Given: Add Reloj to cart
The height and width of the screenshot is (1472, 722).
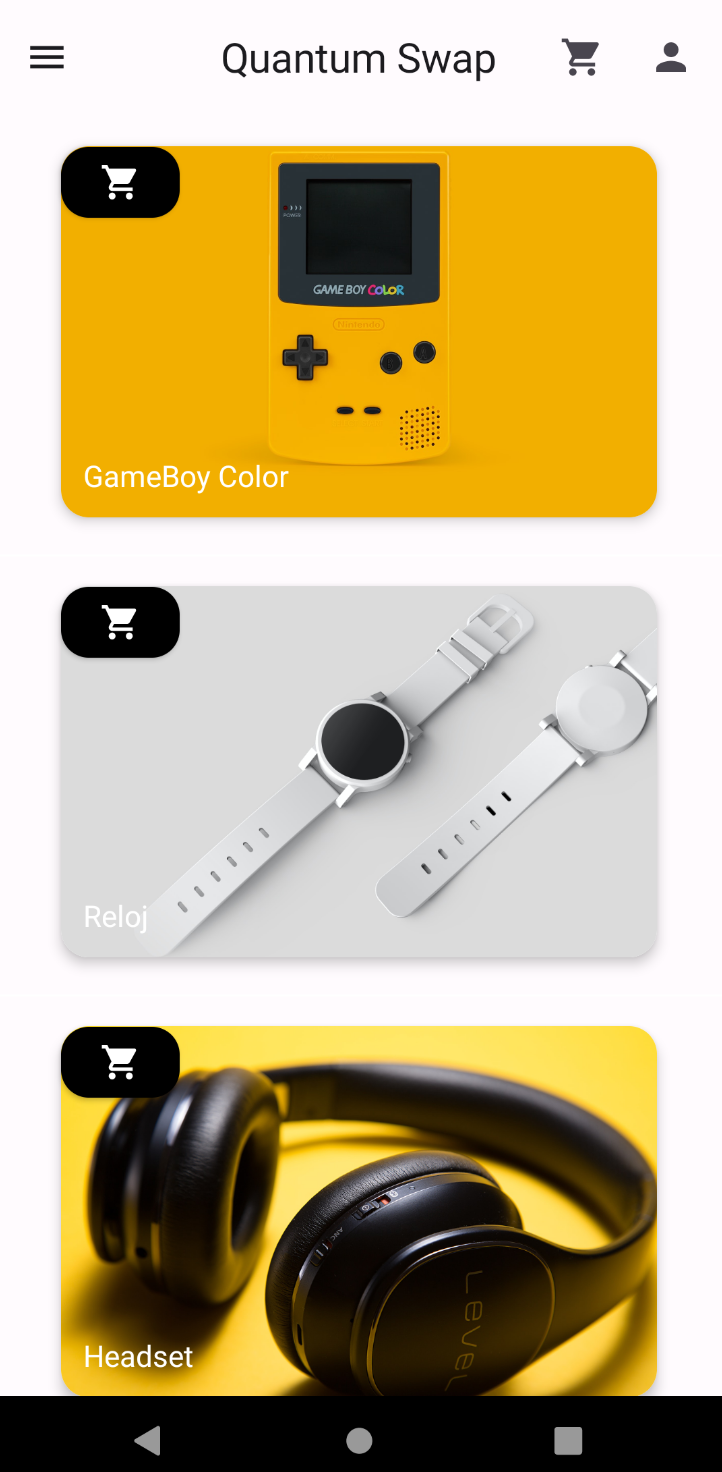Looking at the screenshot, I should [120, 622].
